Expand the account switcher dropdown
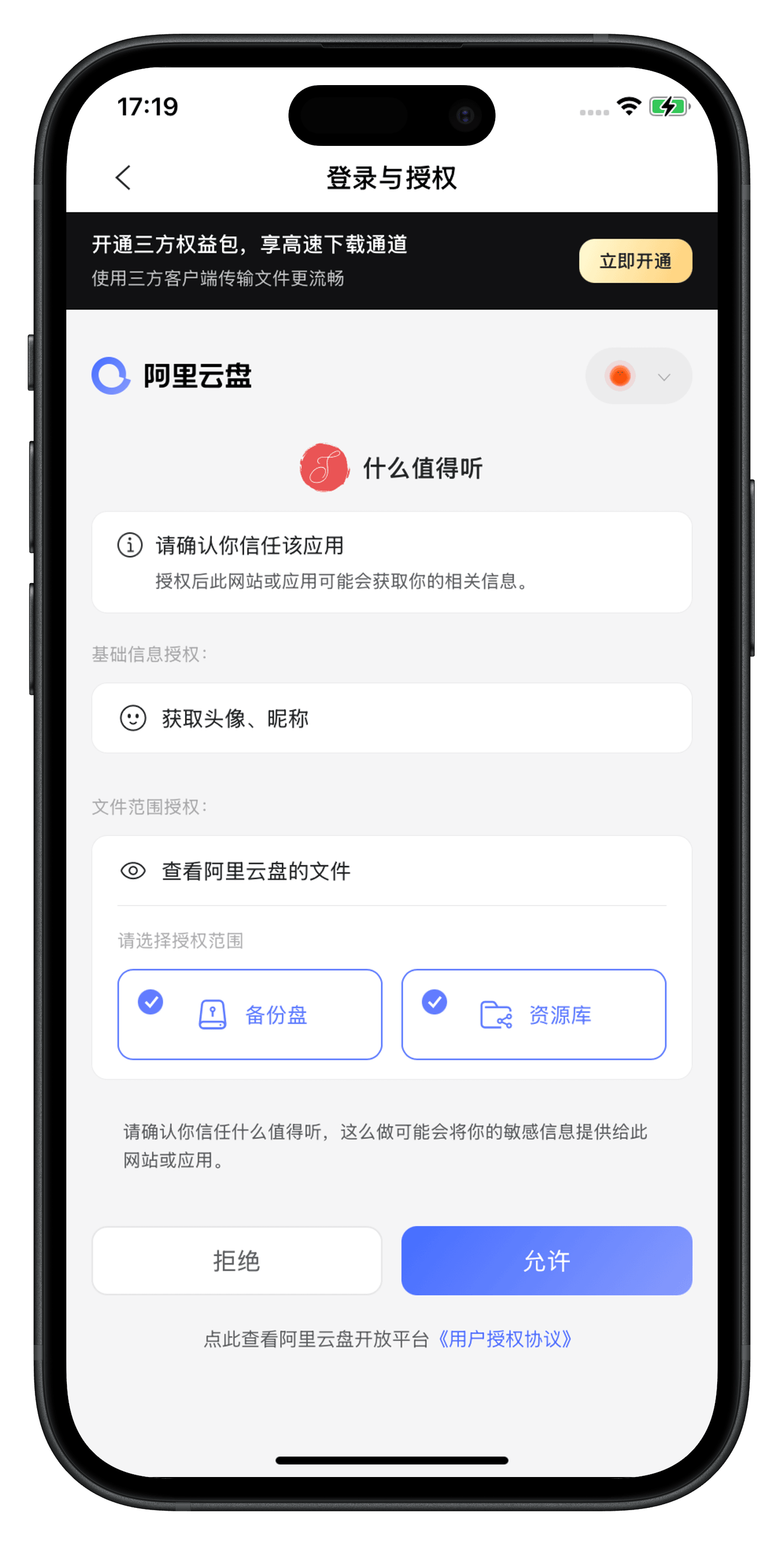784x1545 pixels. click(638, 376)
